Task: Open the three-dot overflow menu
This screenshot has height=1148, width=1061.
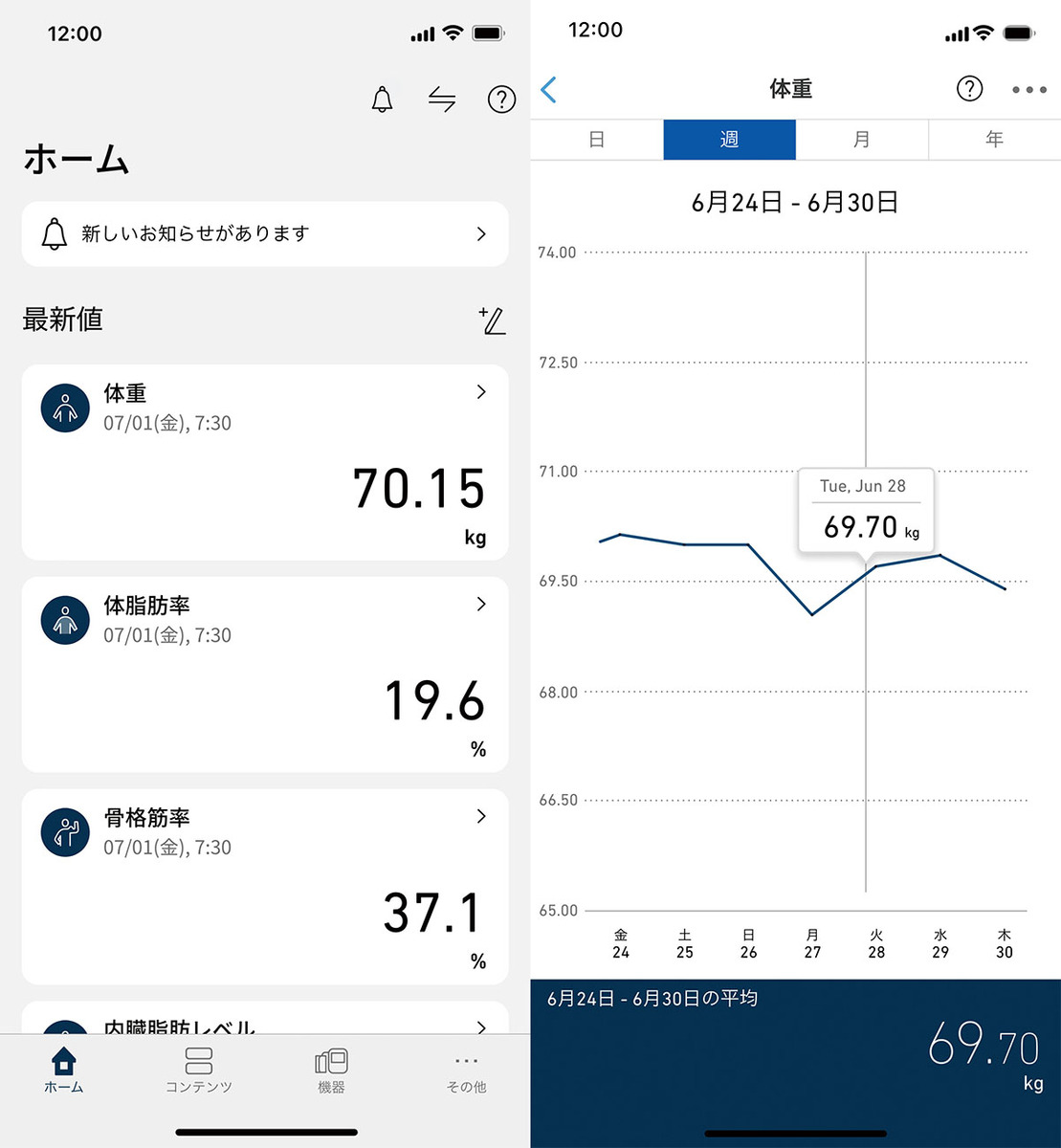Action: pyautogui.click(x=1028, y=90)
